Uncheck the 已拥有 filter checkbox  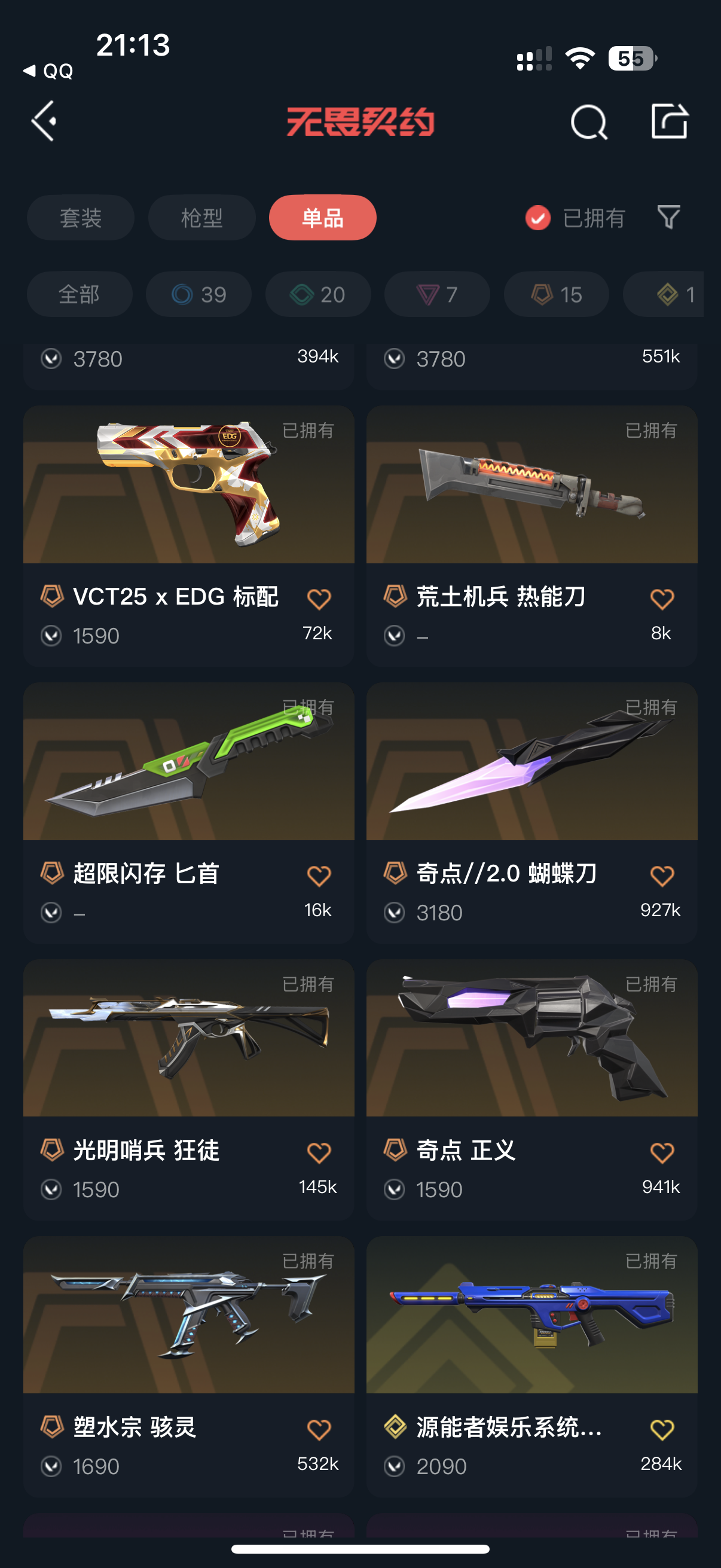[x=538, y=218]
